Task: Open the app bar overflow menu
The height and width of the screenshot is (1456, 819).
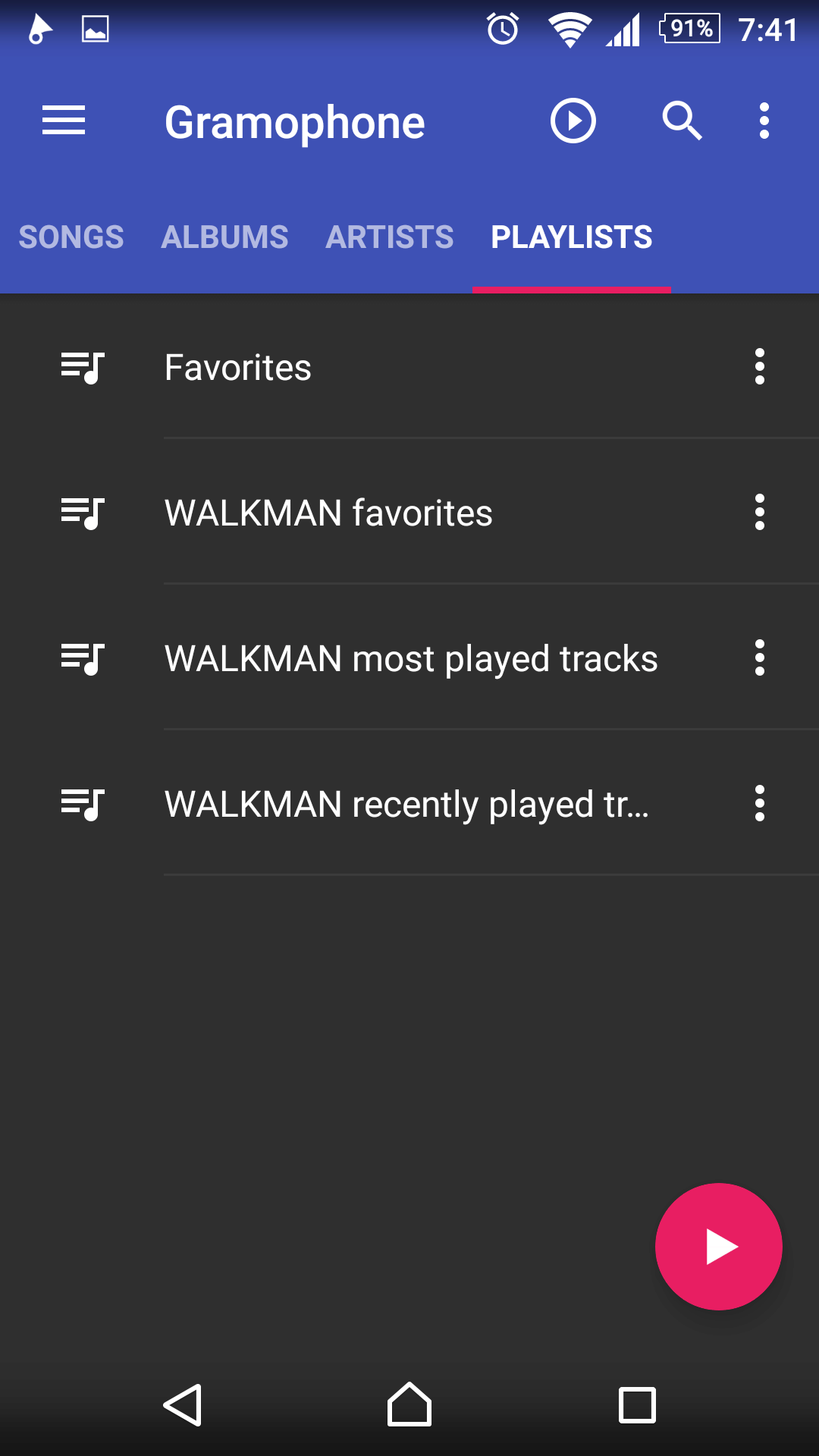Action: click(x=764, y=121)
